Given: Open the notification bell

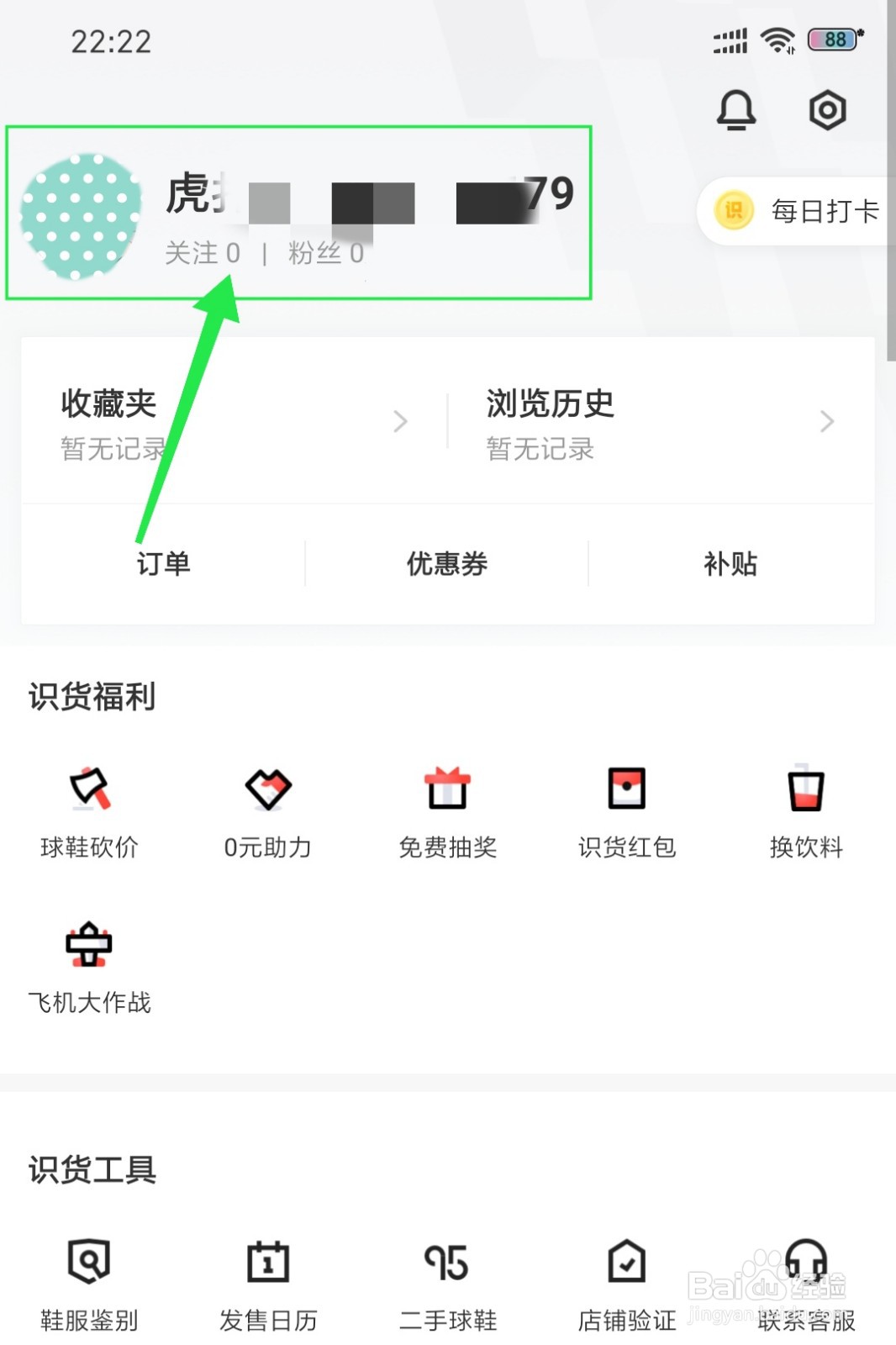Looking at the screenshot, I should coord(737,109).
